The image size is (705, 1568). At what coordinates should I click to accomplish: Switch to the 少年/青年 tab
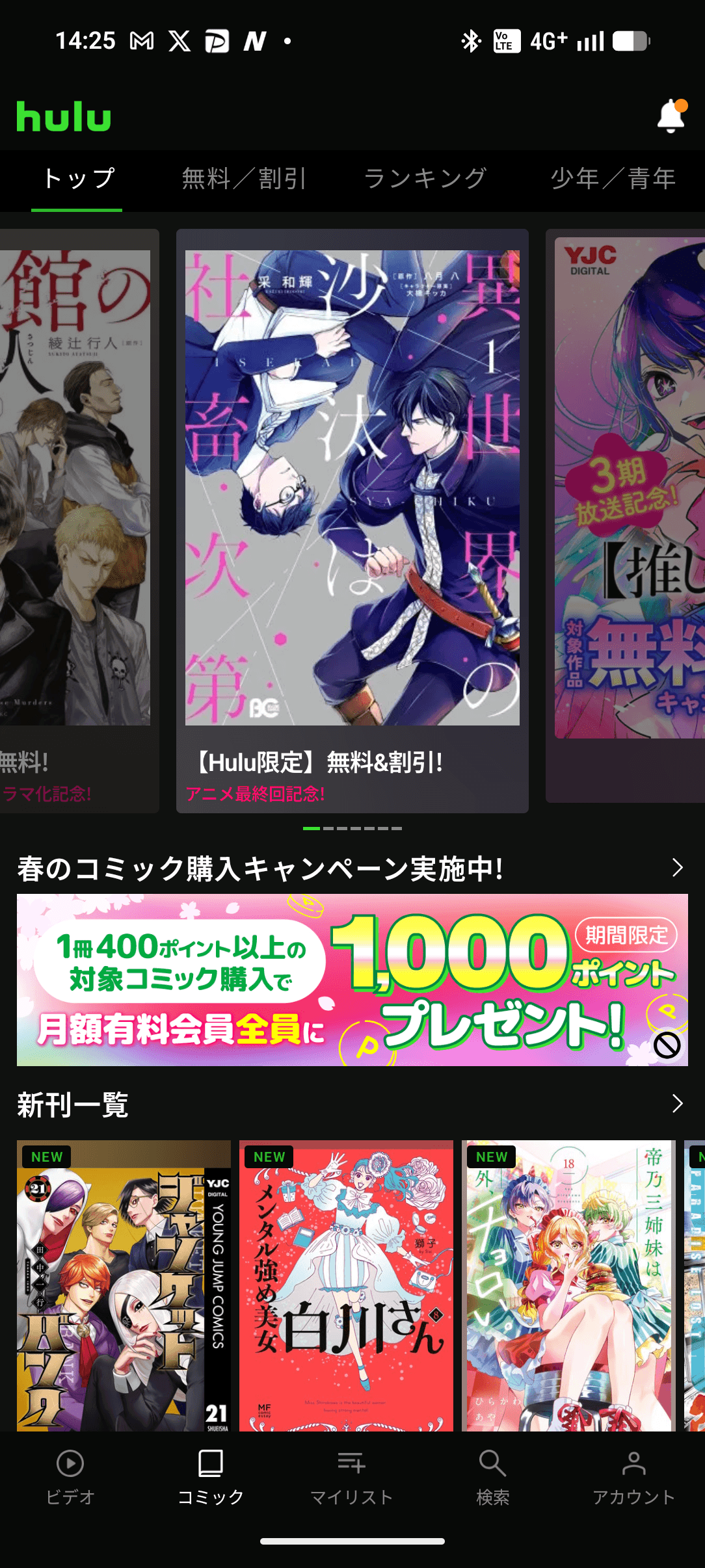[x=613, y=179]
